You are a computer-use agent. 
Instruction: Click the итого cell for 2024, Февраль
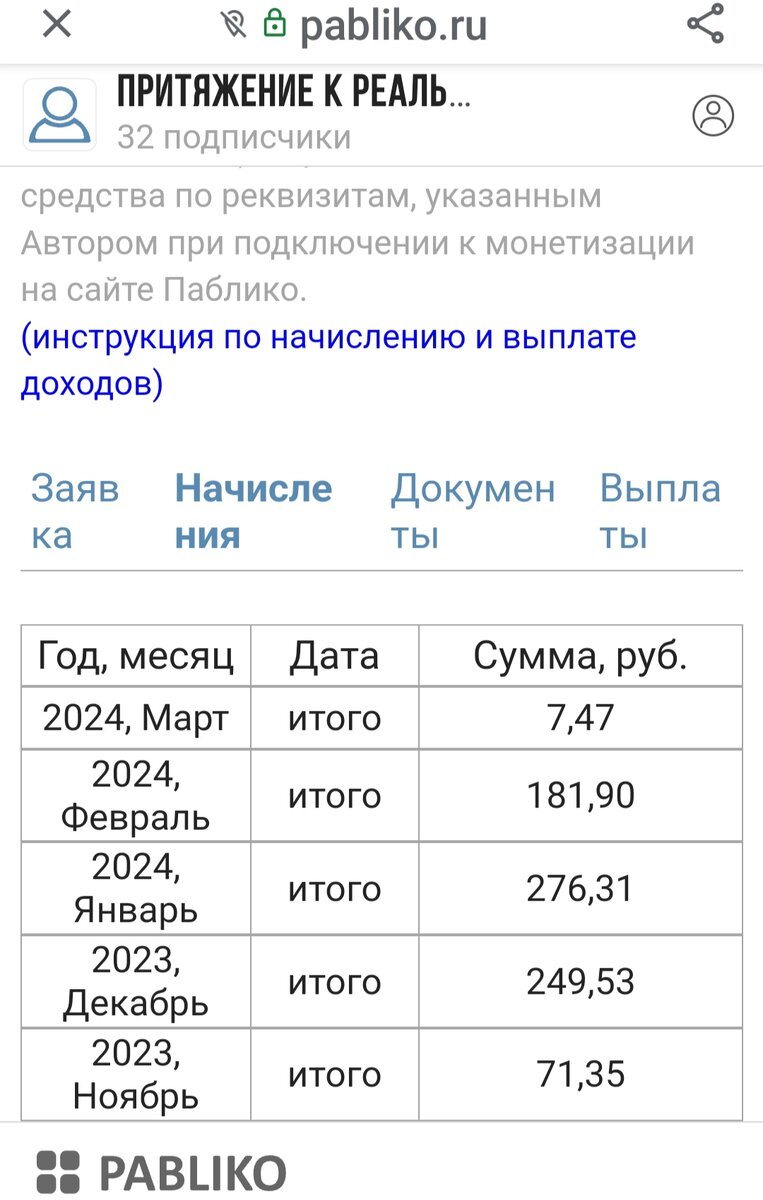pos(334,795)
